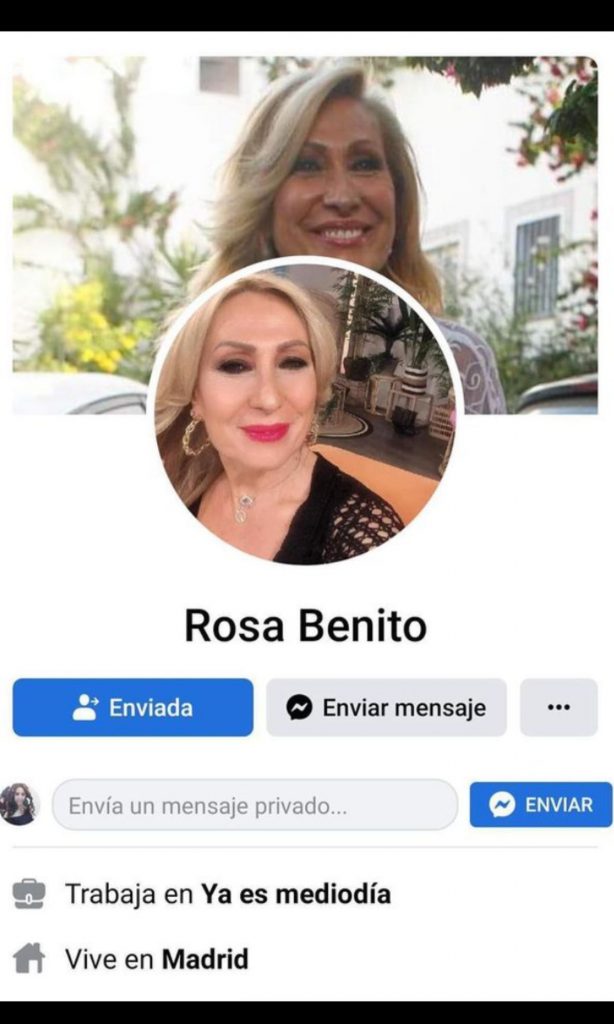Open the Madrid location link
Viewport: 614px width, 1024px height.
coord(205,959)
